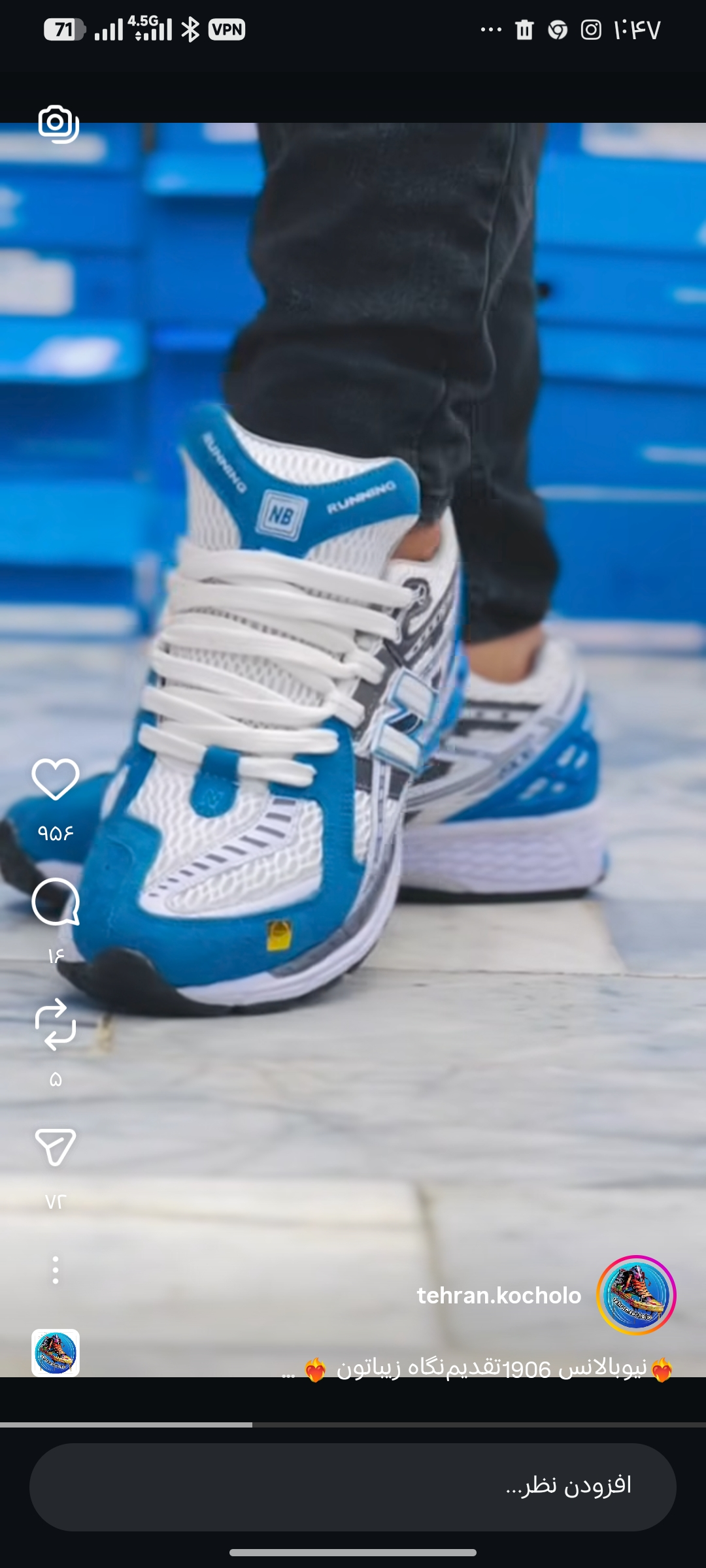Open the audio thumbnail of this reel
Image resolution: width=706 pixels, height=1568 pixels.
[56, 1352]
